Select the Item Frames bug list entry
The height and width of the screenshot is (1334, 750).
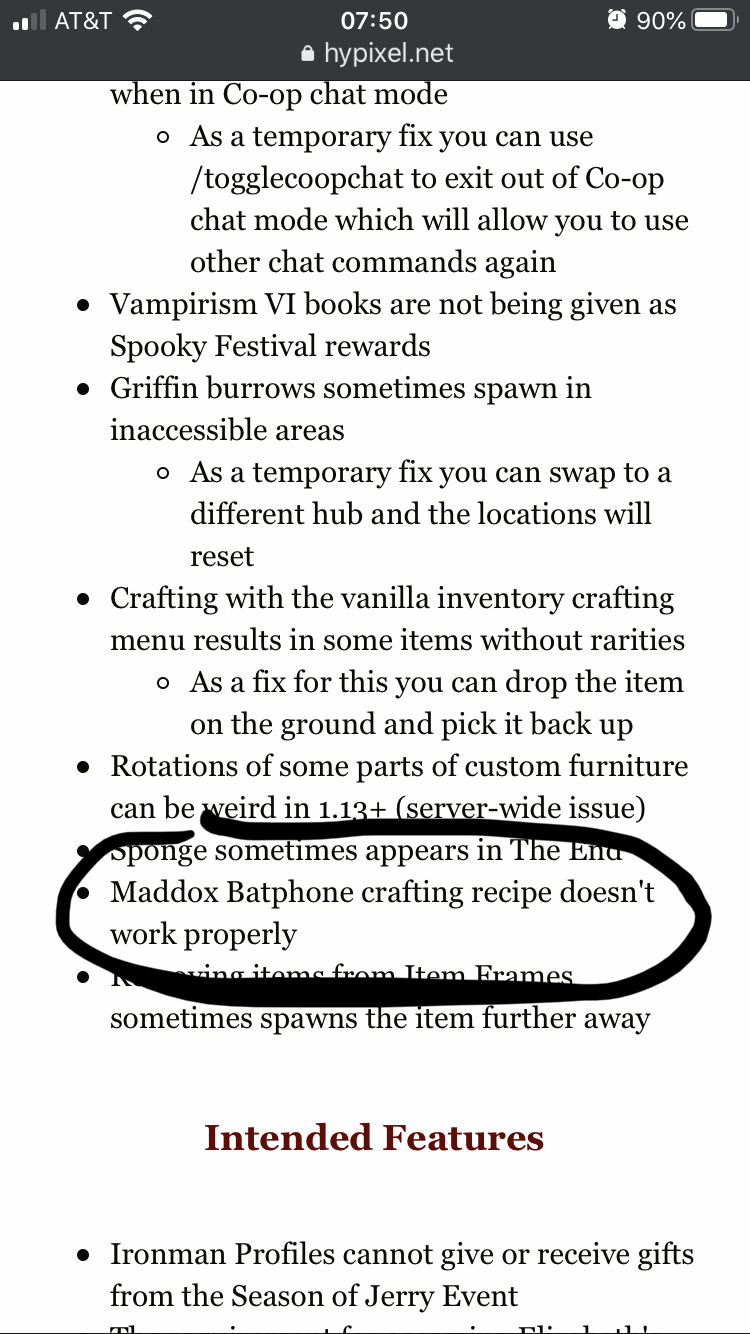point(380,997)
